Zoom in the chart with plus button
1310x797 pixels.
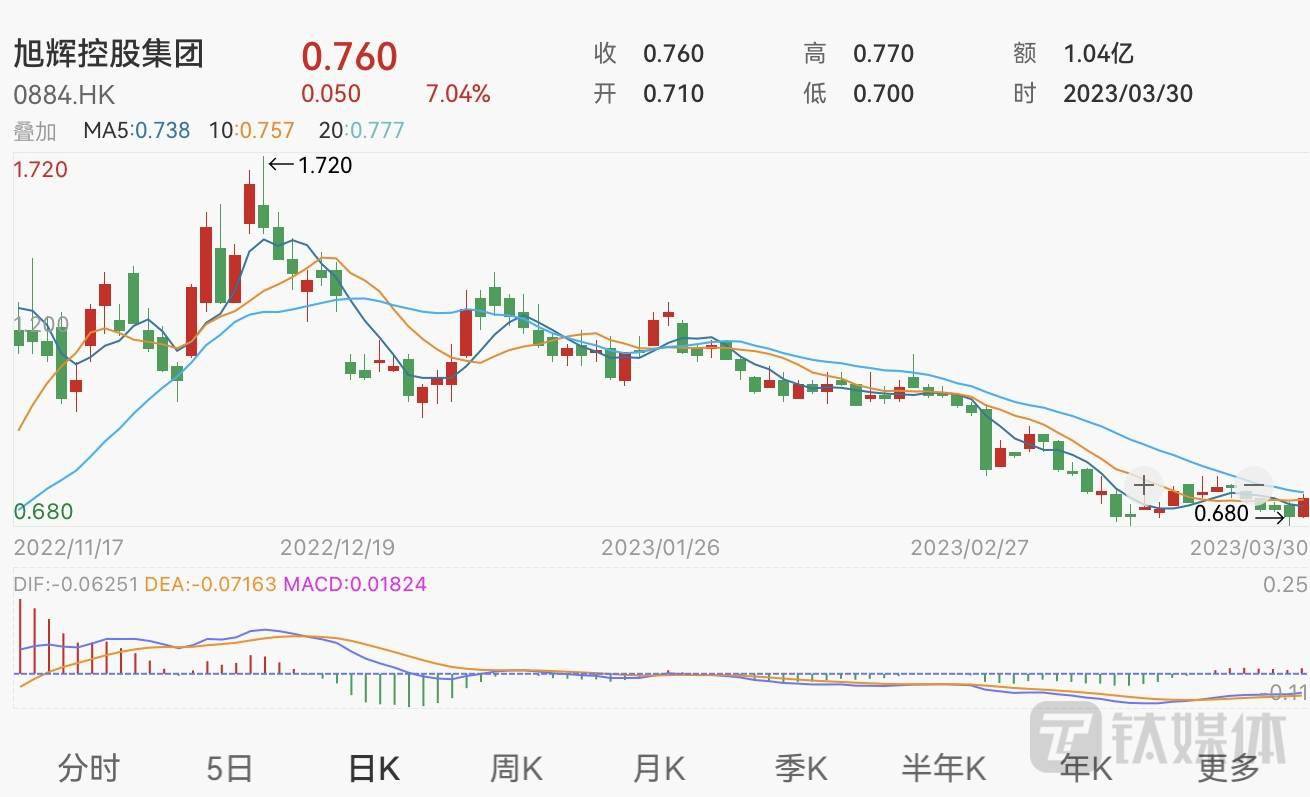(x=1143, y=486)
